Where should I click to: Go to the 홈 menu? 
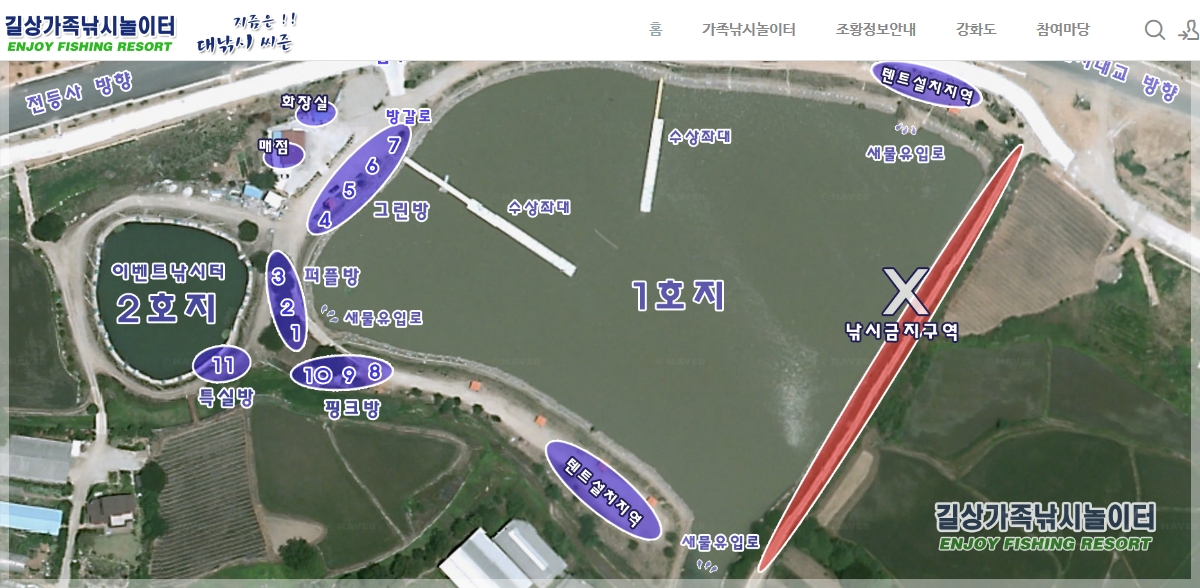pyautogui.click(x=656, y=30)
